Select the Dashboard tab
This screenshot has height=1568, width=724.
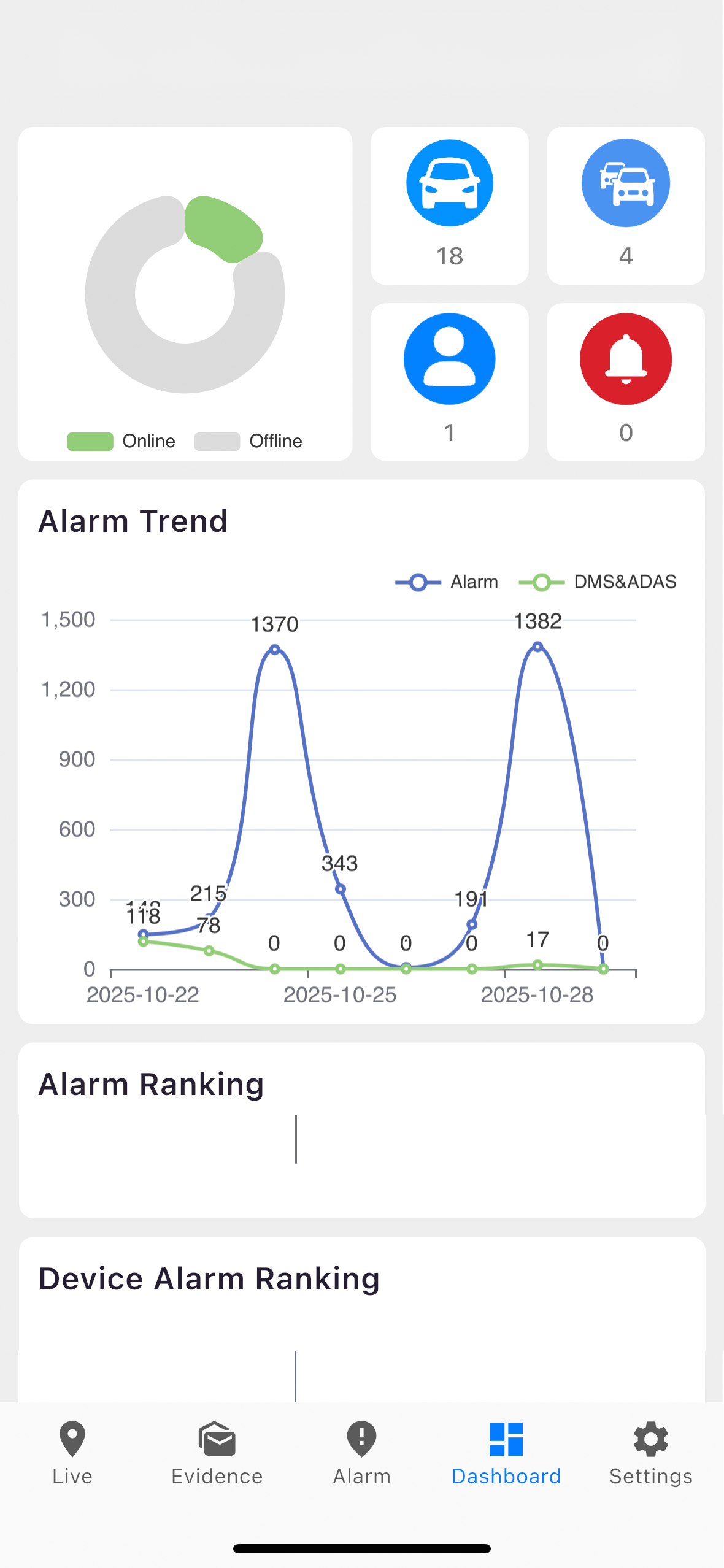506,1451
